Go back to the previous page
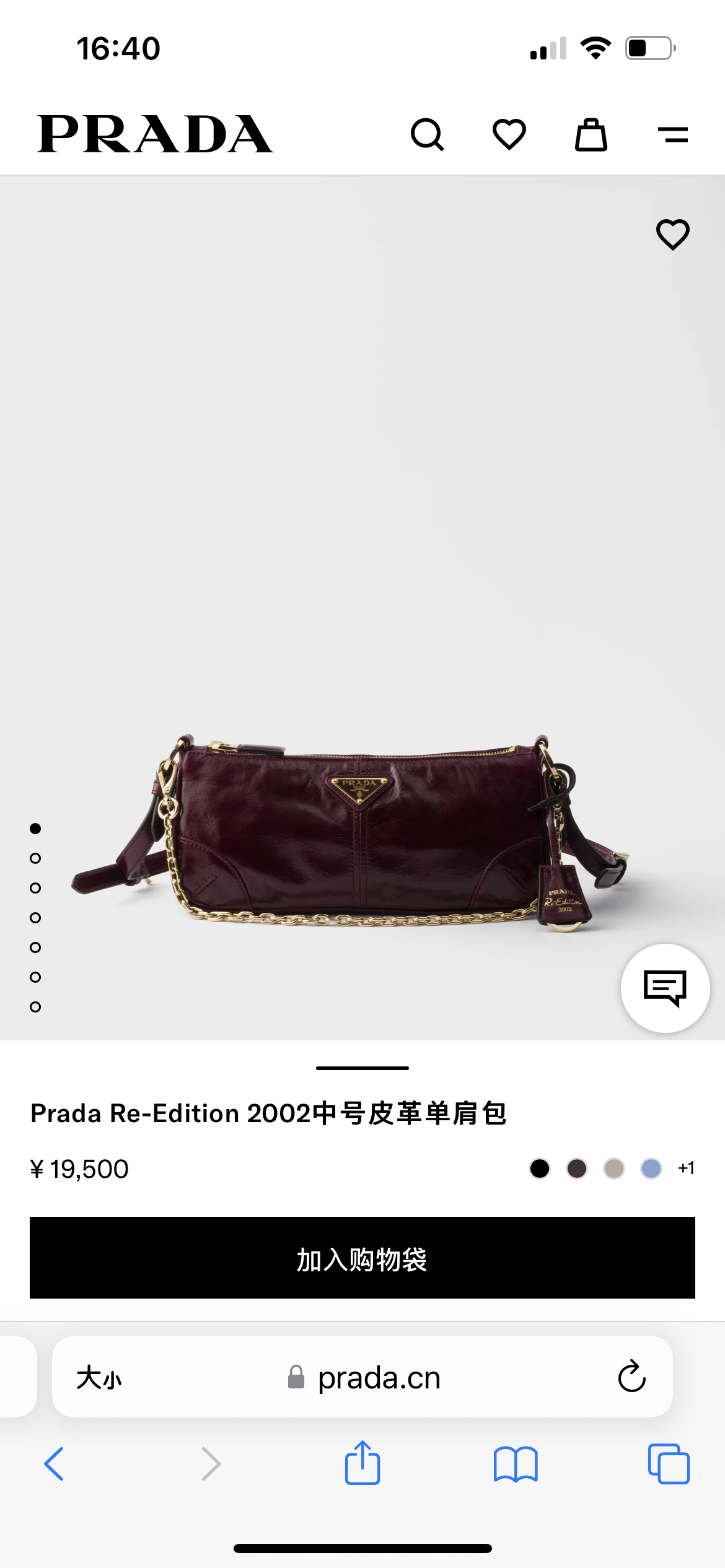The height and width of the screenshot is (1568, 725). tap(54, 1464)
